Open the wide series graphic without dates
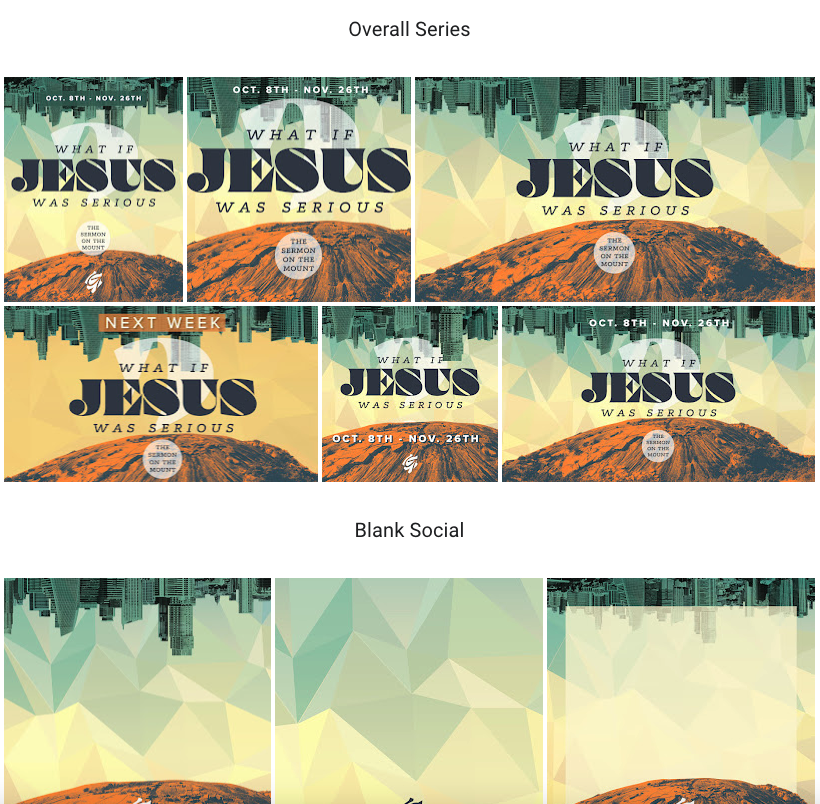This screenshot has height=804, width=820. click(x=615, y=189)
